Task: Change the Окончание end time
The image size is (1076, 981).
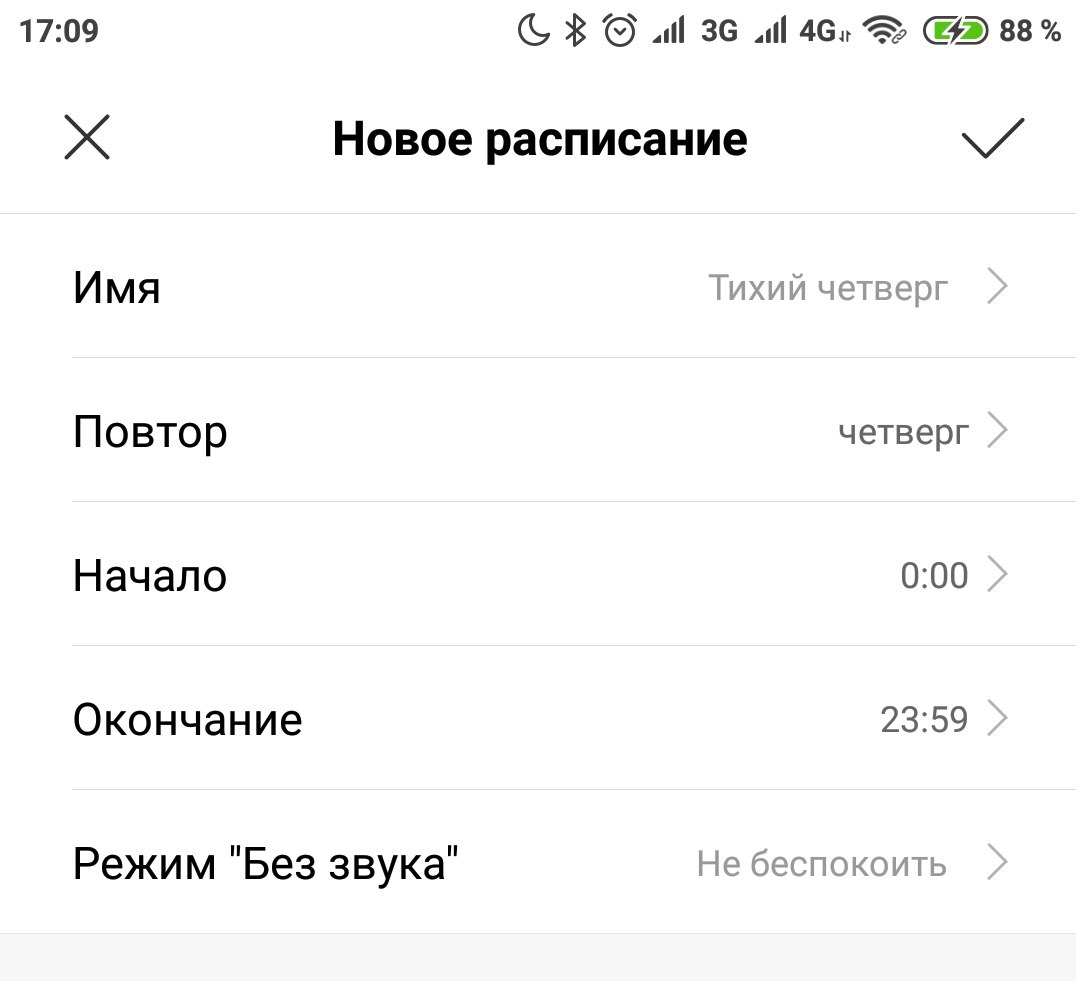Action: (x=540, y=720)
